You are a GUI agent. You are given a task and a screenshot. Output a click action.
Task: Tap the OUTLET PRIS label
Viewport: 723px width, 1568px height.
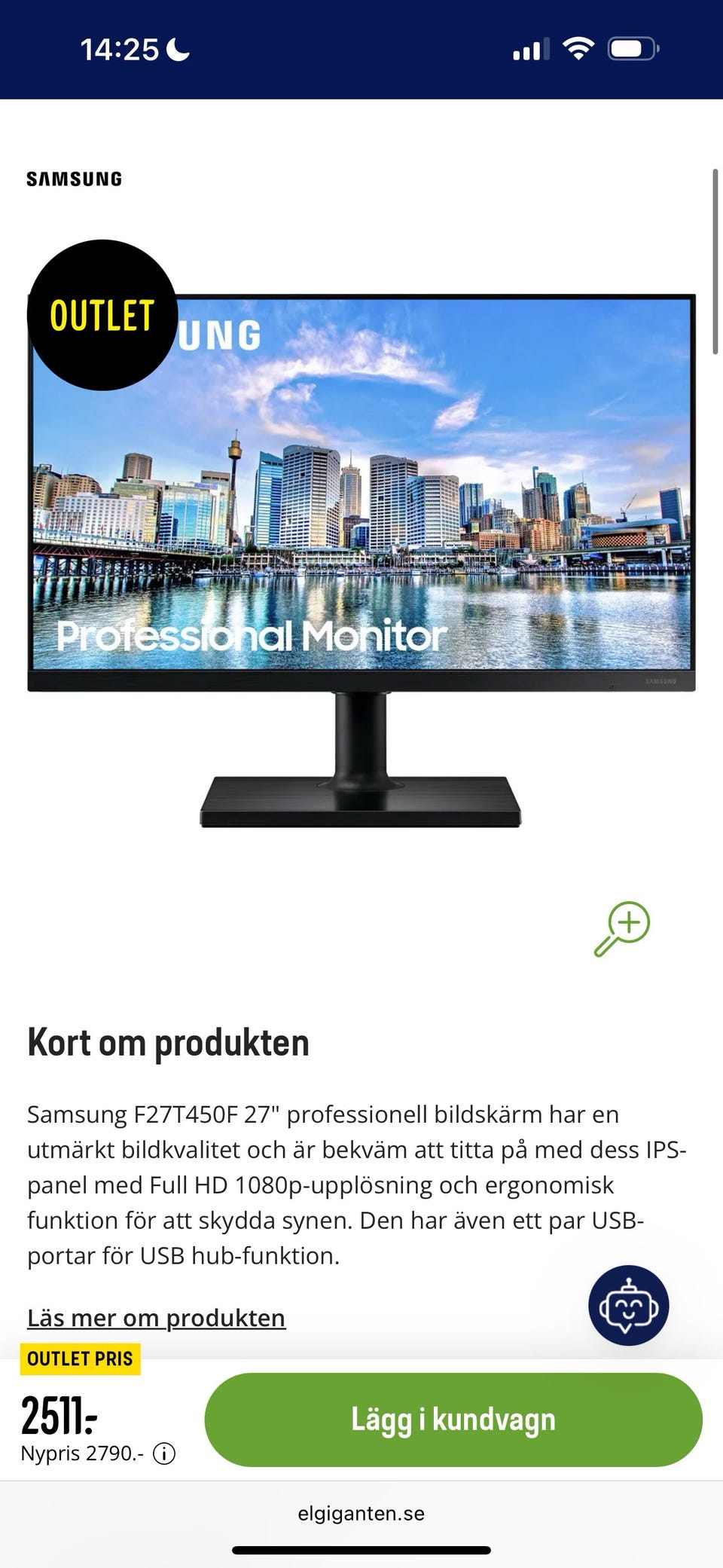tap(80, 1359)
